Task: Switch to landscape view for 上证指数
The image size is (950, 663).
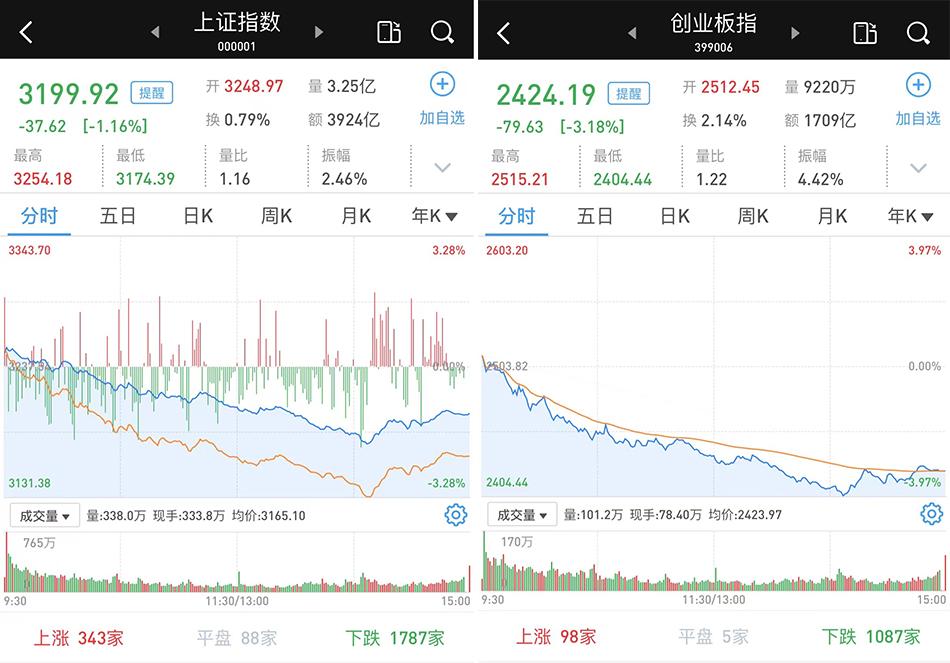Action: point(389,32)
